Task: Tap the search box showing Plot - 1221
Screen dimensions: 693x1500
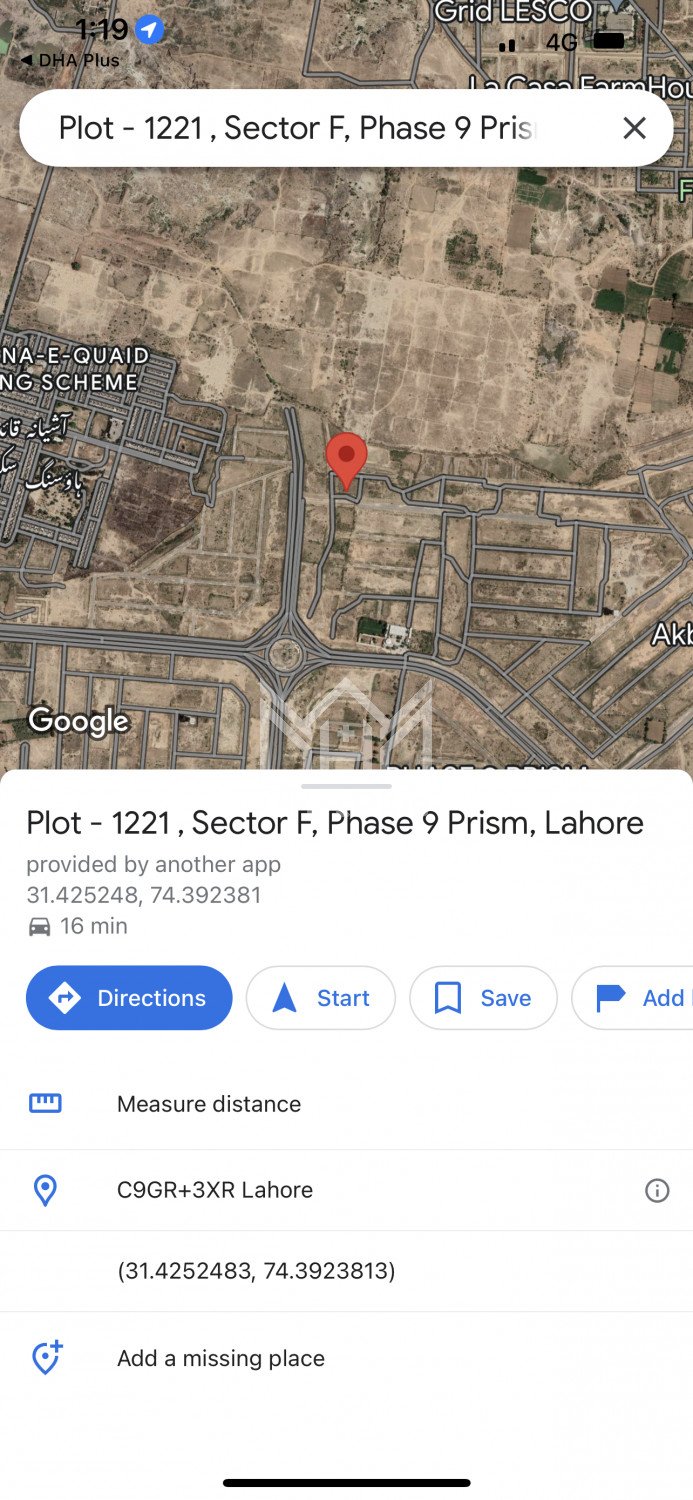Action: 300,128
